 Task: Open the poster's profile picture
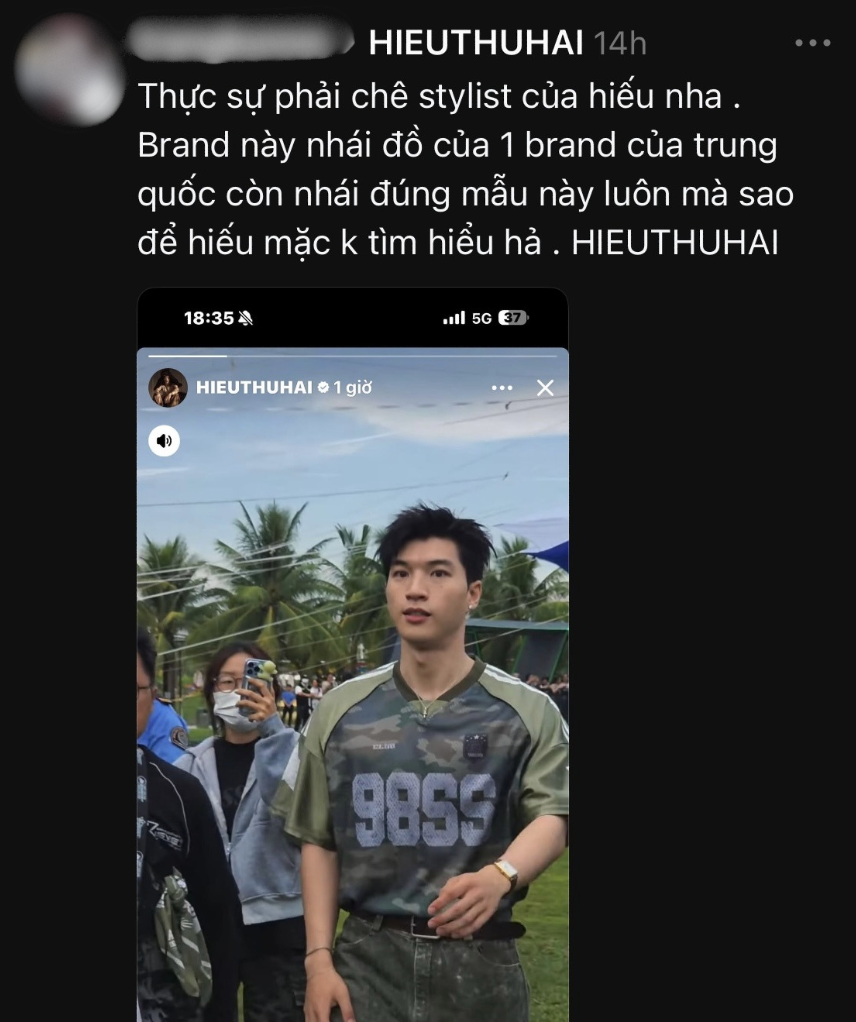pos(68,70)
